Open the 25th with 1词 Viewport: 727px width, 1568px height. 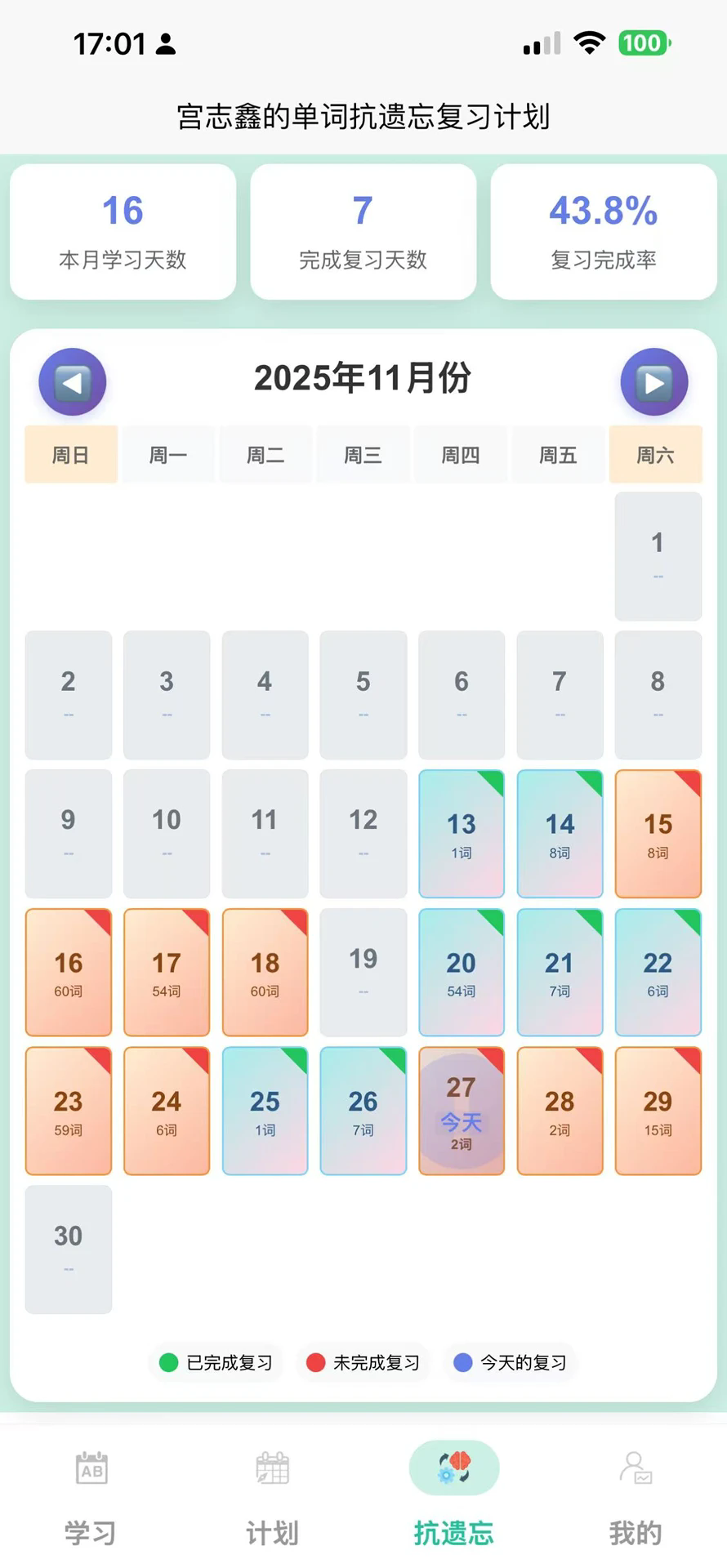265,1111
